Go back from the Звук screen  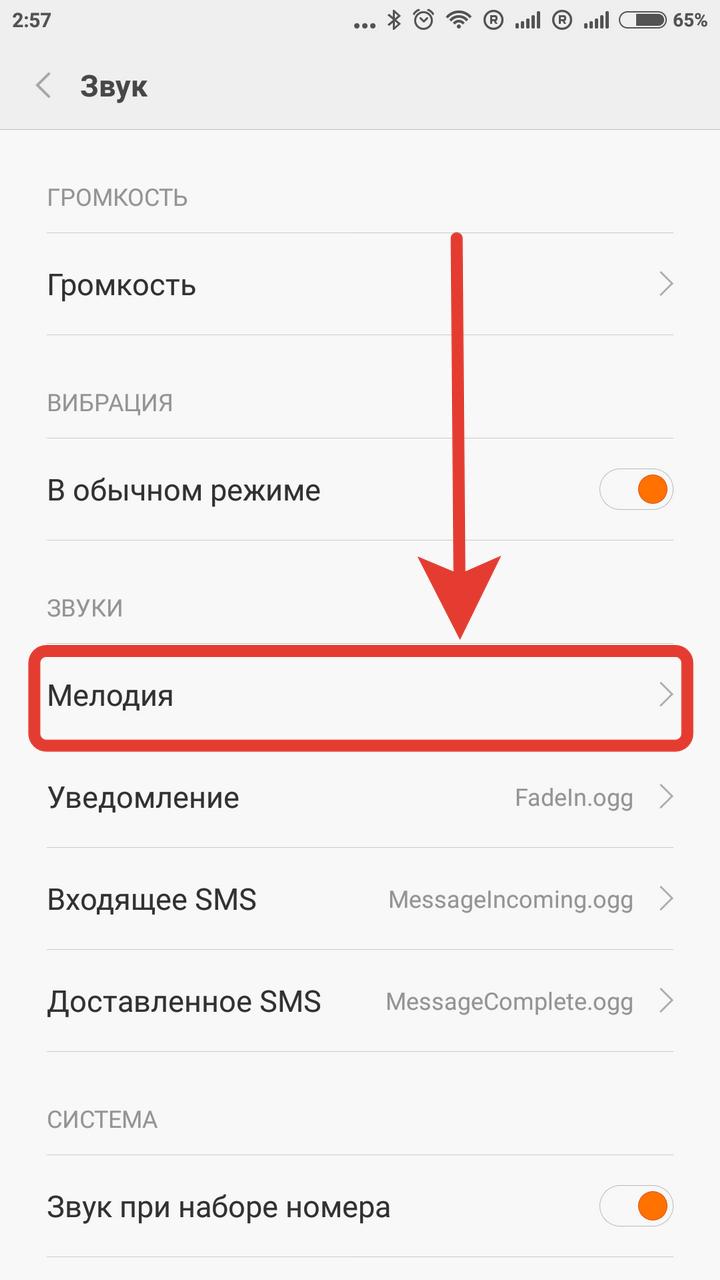(43, 86)
